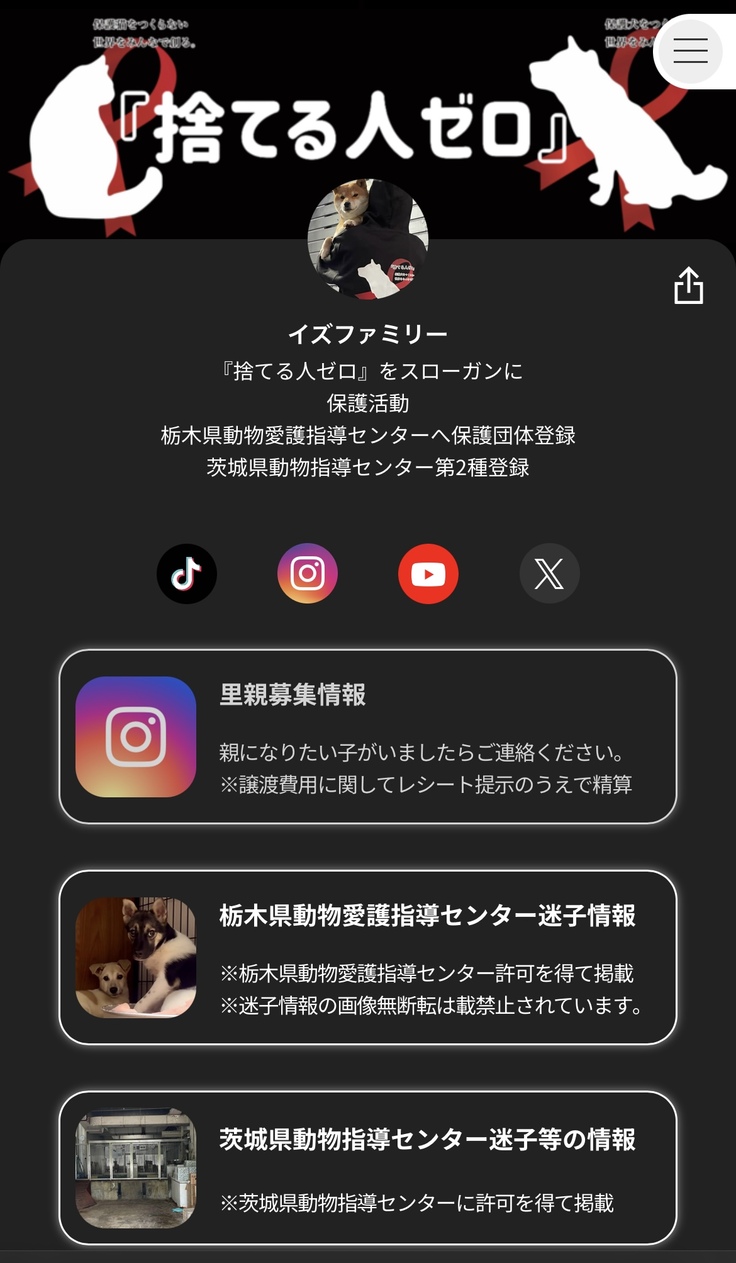Open the TikTok profile link
Viewport: 736px width, 1263px height.
[187, 574]
